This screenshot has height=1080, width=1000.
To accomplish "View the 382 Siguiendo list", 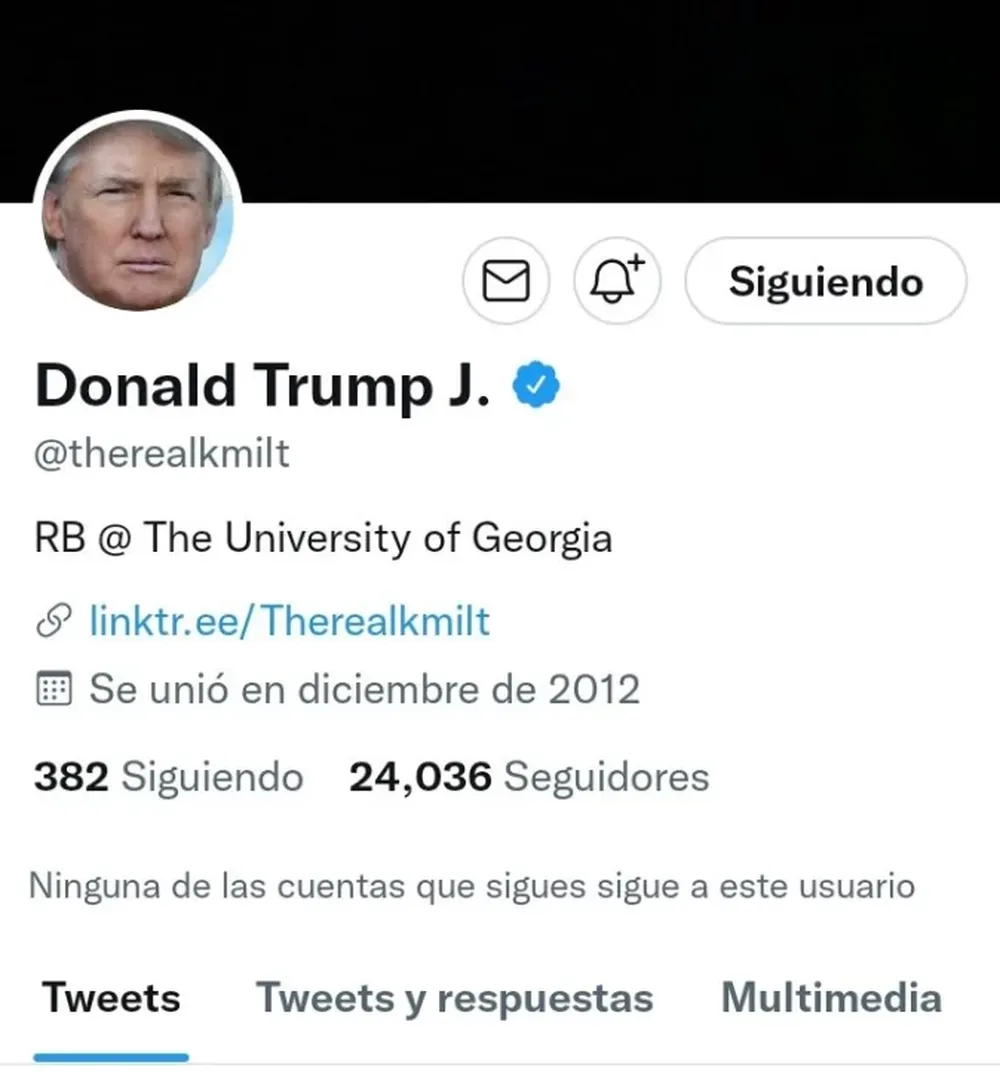I will pyautogui.click(x=168, y=776).
